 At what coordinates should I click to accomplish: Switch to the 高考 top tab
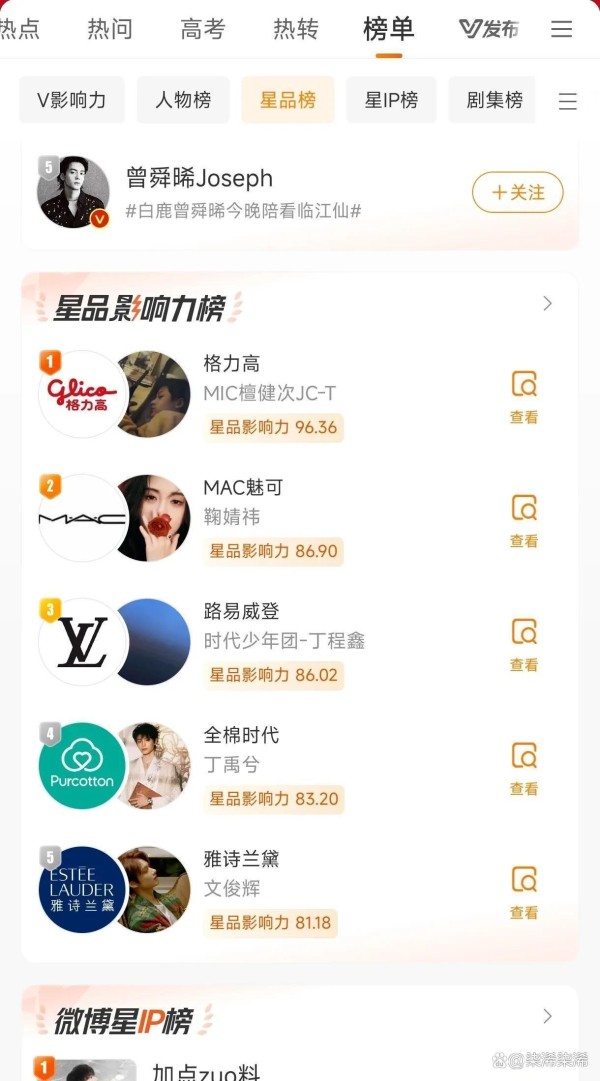pyautogui.click(x=203, y=29)
